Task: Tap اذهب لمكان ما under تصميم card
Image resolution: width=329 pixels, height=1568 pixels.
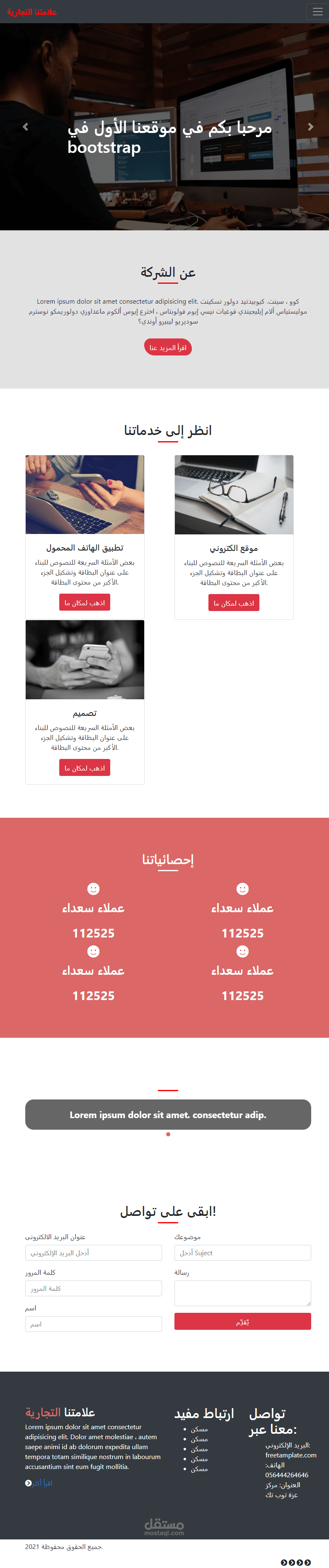Action: pos(85,768)
